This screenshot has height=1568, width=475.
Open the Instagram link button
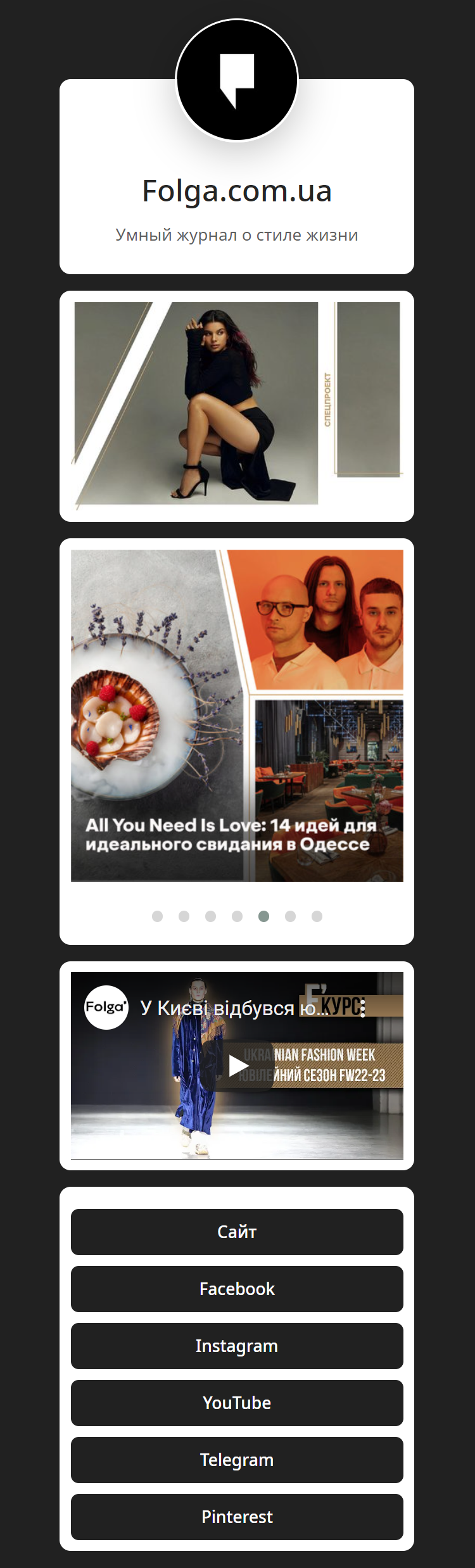point(237,1346)
